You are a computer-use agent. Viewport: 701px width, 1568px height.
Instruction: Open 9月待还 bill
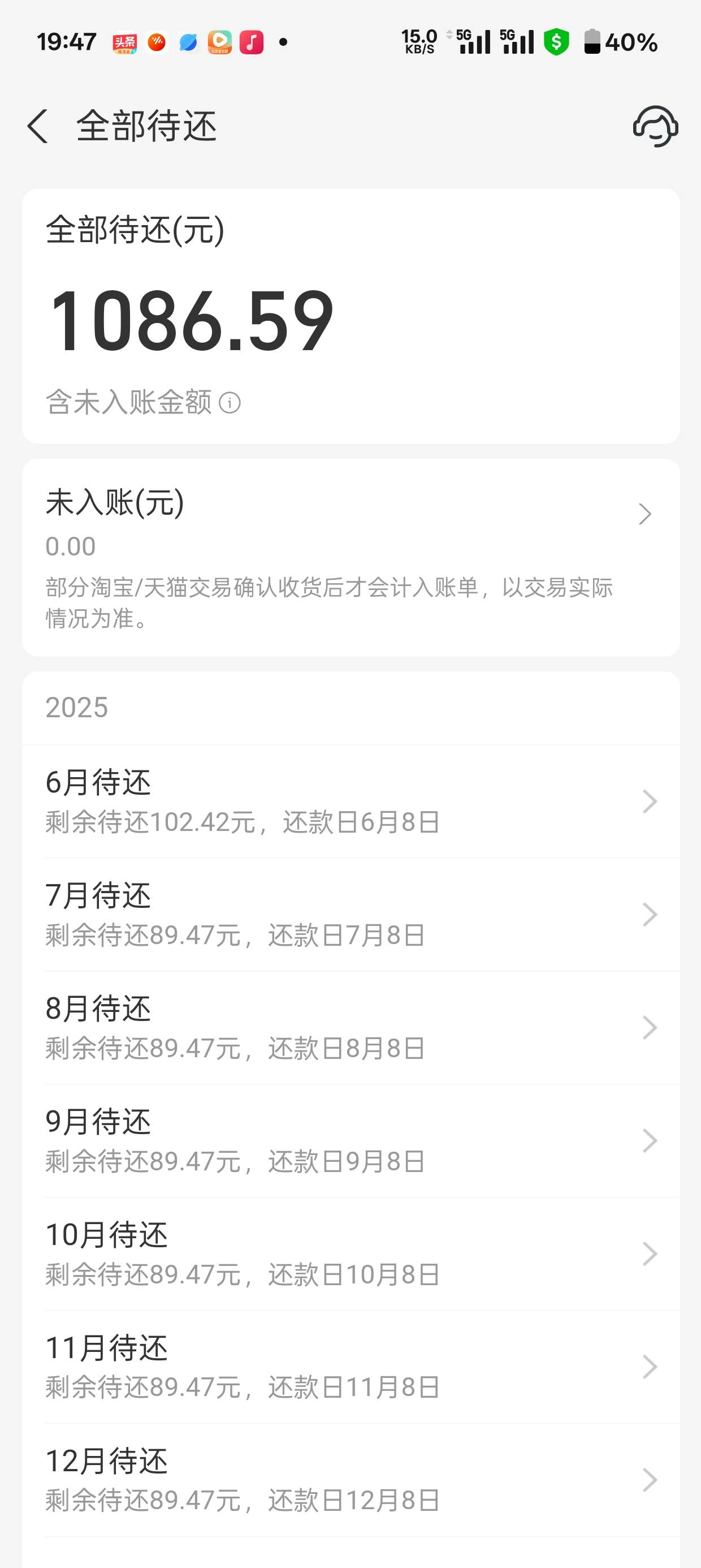coord(351,1141)
